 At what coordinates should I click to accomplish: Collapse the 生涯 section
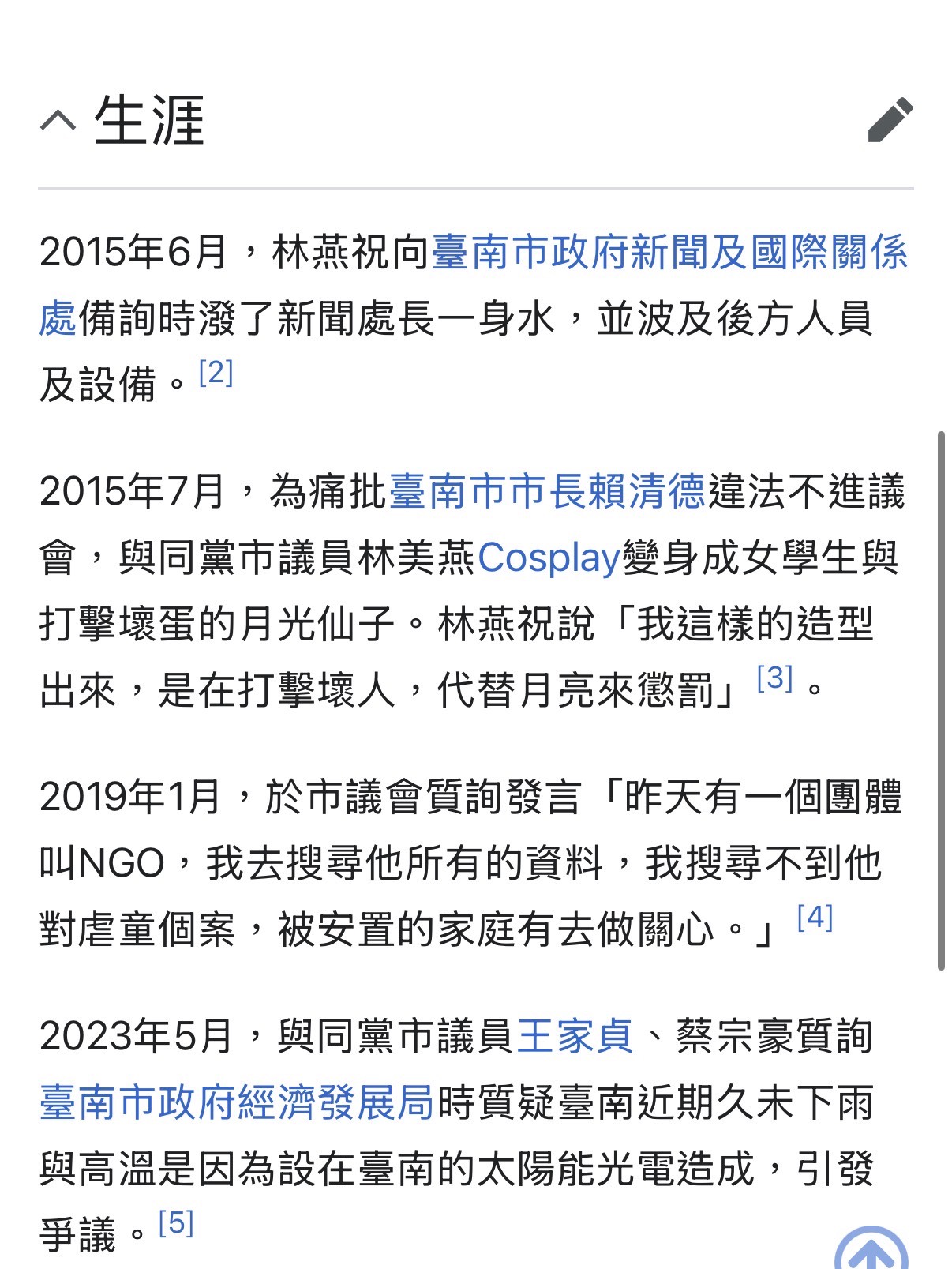[x=58, y=121]
